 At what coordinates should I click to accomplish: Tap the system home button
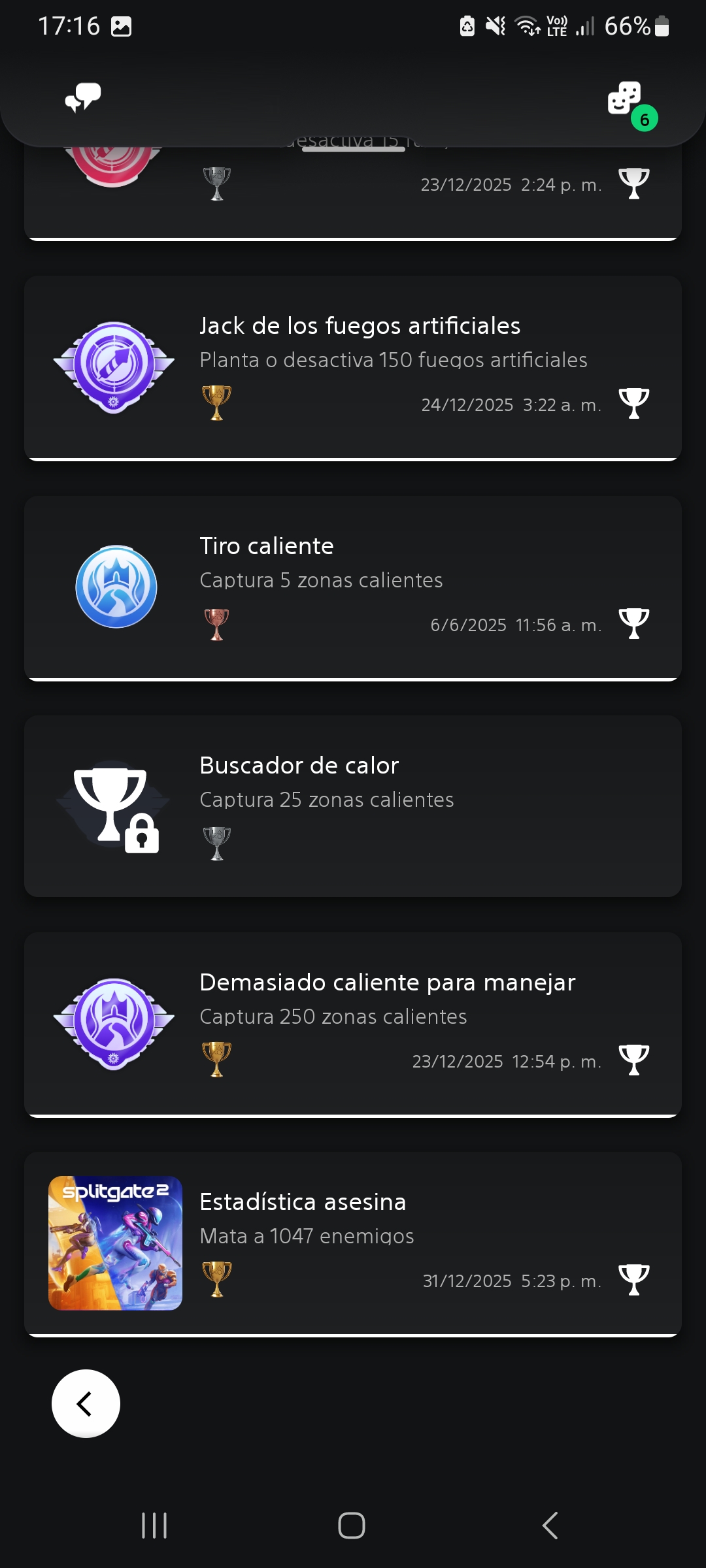click(352, 1526)
